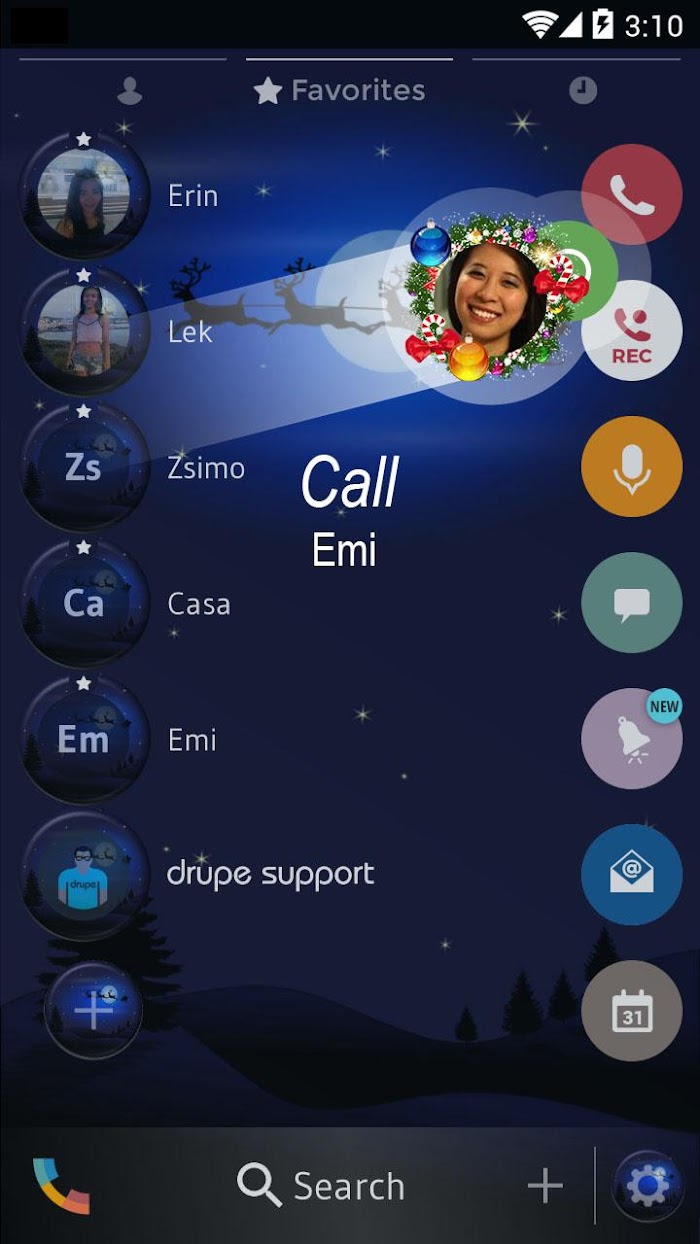Tap the Search field
700x1244 pixels.
point(322,1186)
